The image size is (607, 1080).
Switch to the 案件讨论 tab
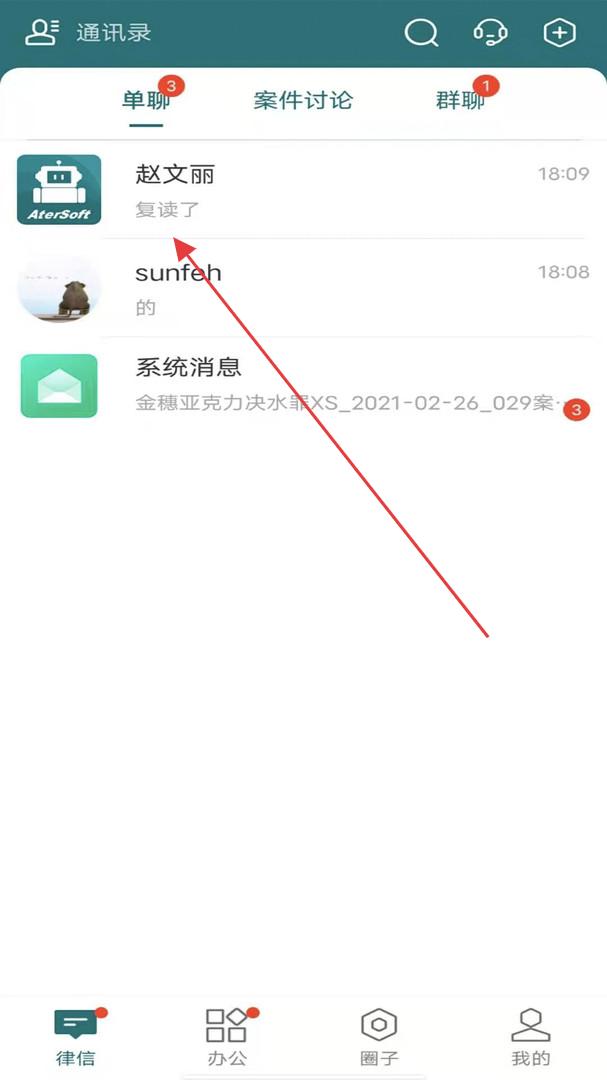(x=303, y=100)
